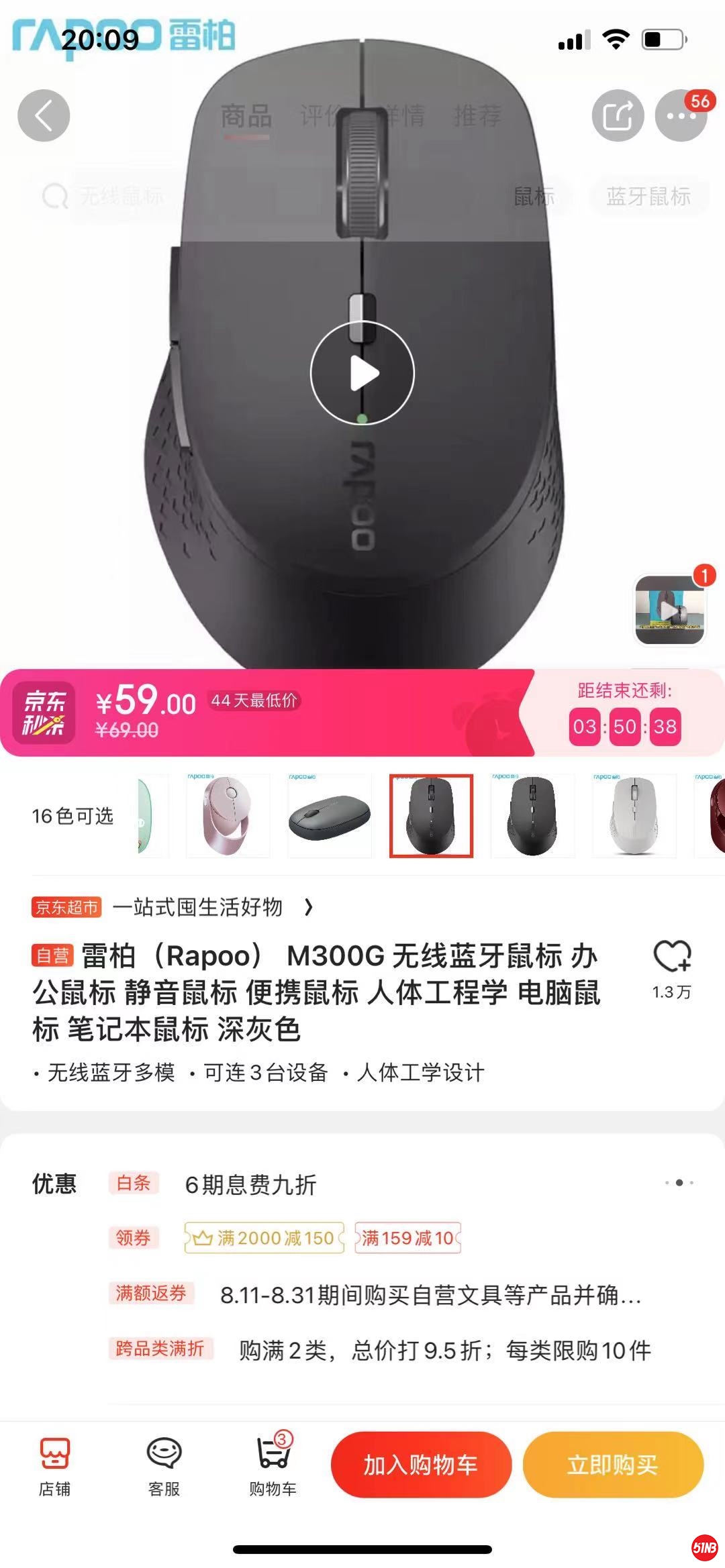The width and height of the screenshot is (725, 1568).
Task: Go back using the arrow button
Action: coord(44,115)
